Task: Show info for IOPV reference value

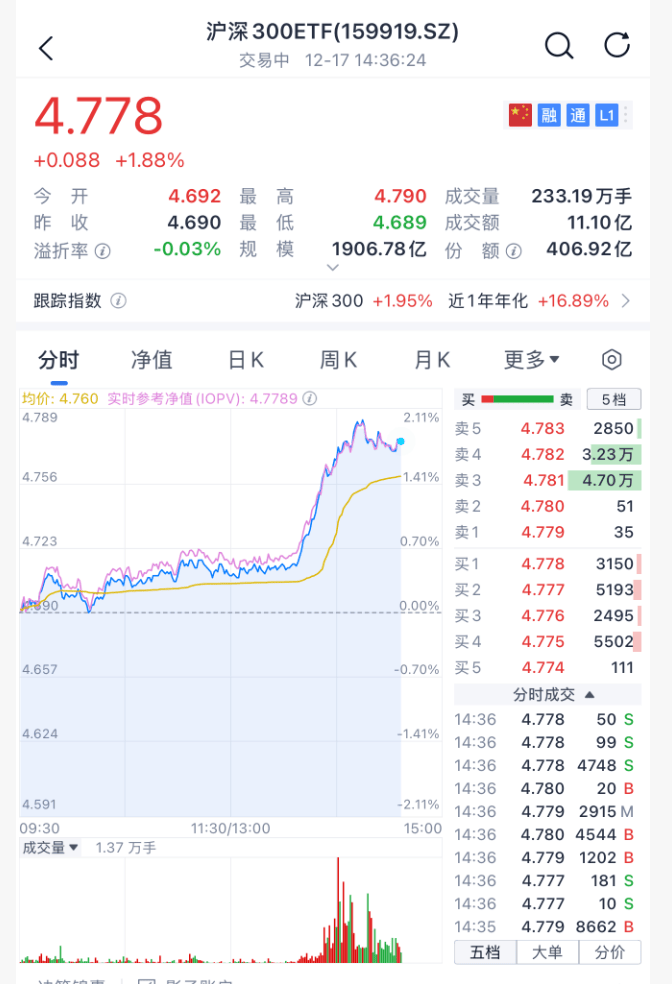Action: pyautogui.click(x=310, y=399)
